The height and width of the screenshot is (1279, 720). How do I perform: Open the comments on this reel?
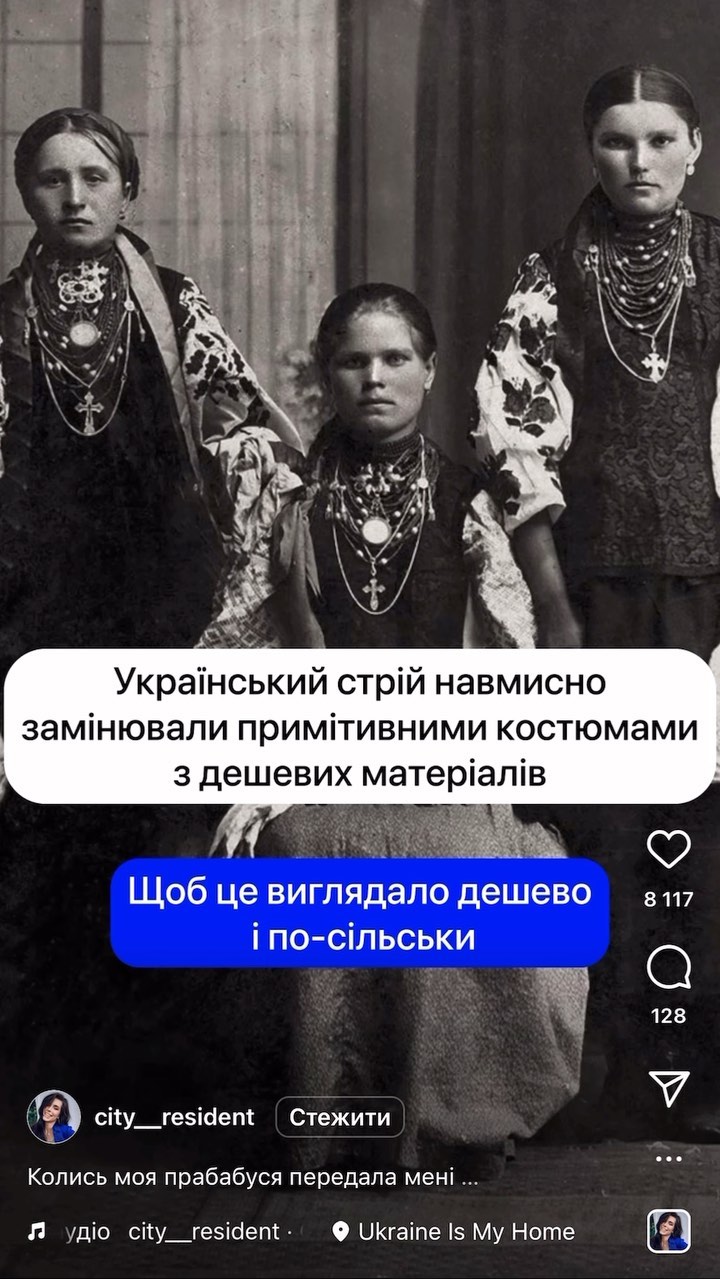point(668,968)
